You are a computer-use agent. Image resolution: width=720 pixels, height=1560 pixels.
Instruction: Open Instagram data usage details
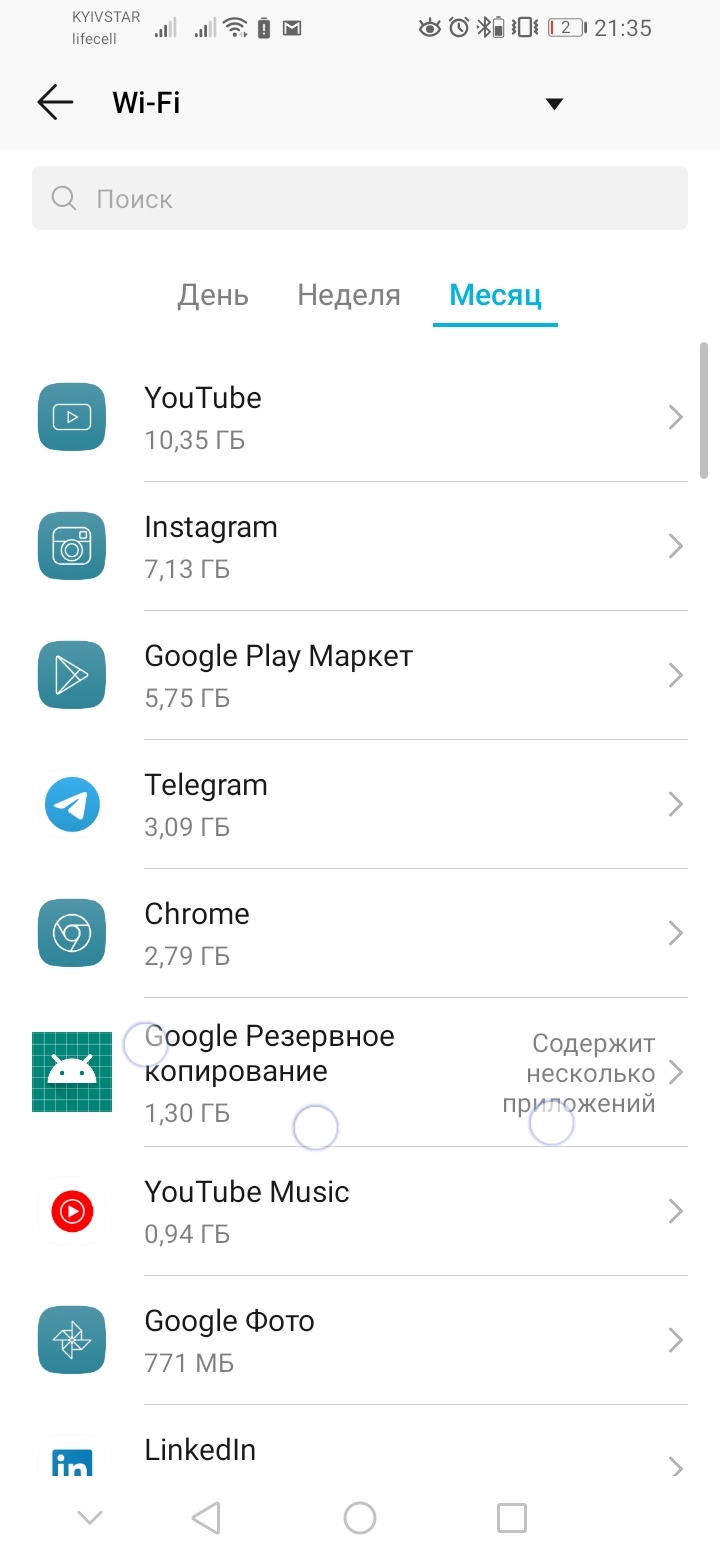click(360, 546)
